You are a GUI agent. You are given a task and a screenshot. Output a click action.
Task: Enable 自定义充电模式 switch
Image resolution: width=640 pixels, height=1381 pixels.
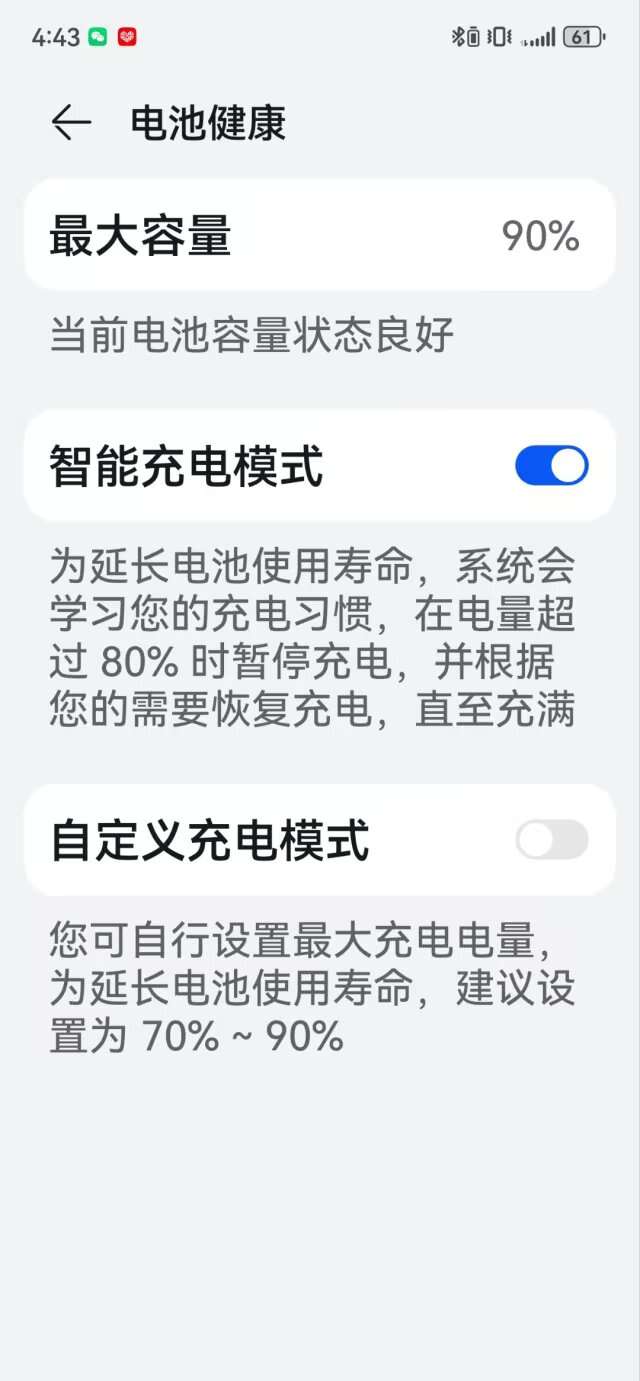(x=551, y=840)
